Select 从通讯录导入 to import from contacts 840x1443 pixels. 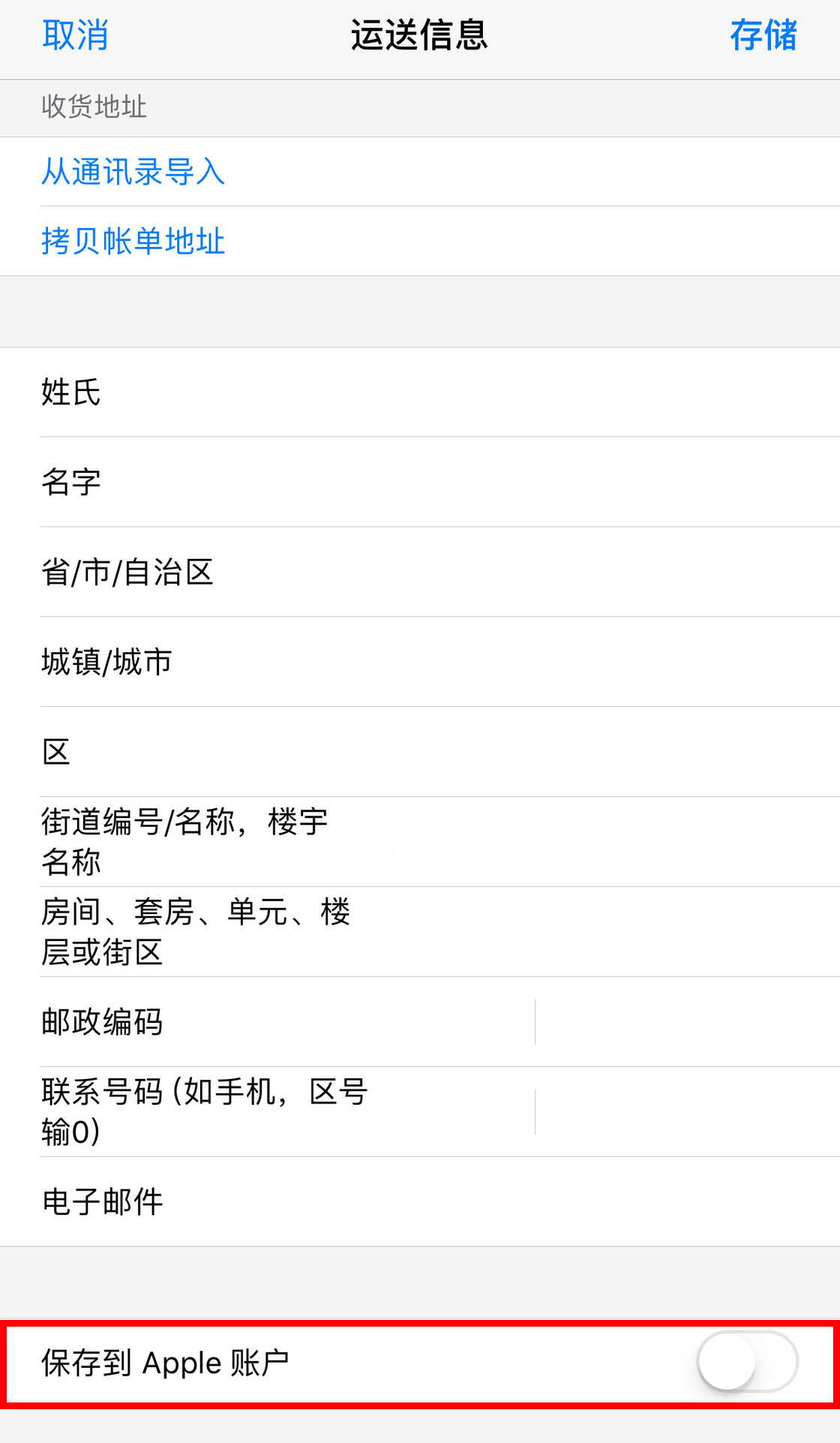(x=133, y=172)
